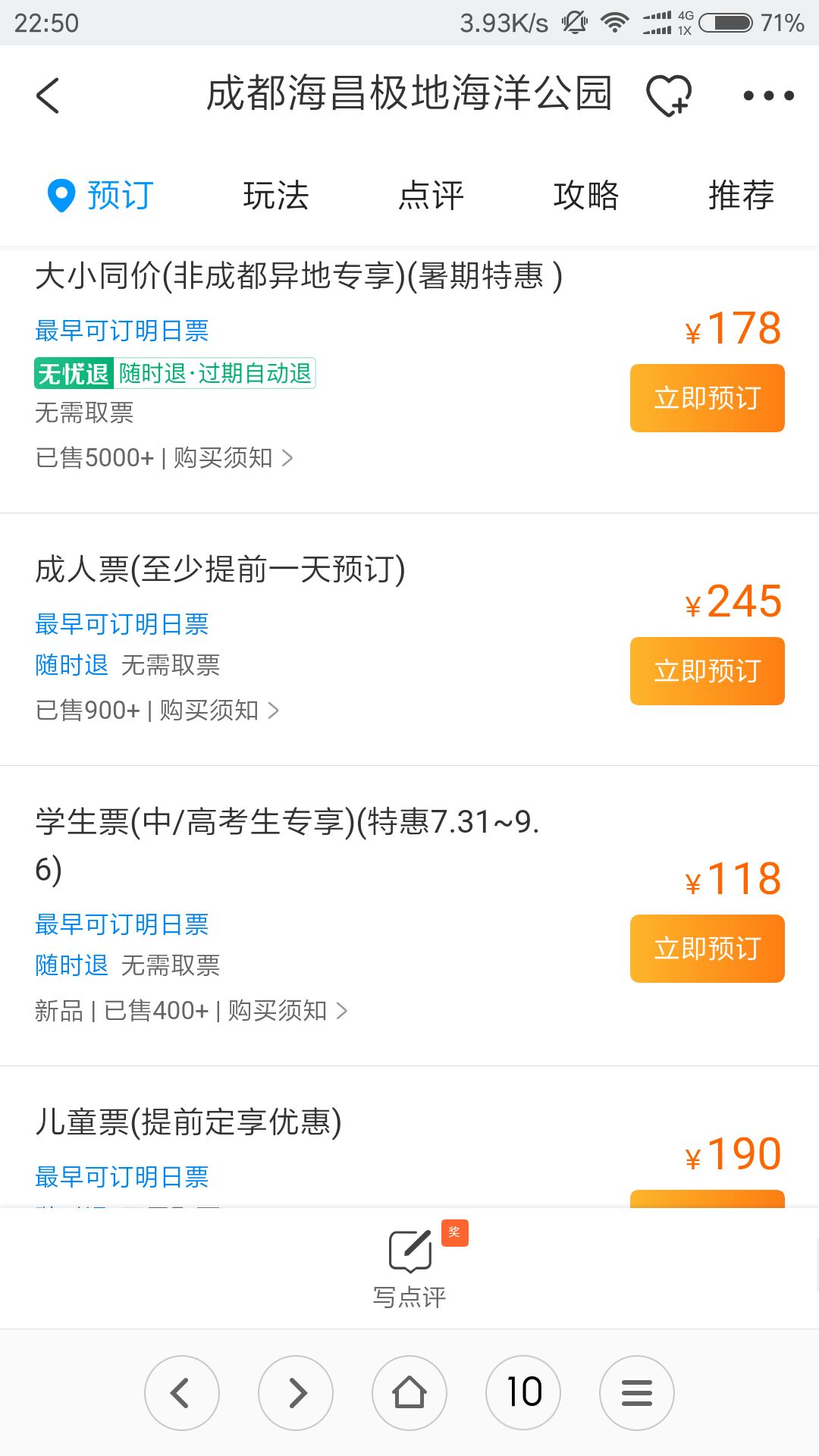Open the 儿童票(提前定享优惠) ticket entry
819x1456 pixels.
[188, 1122]
